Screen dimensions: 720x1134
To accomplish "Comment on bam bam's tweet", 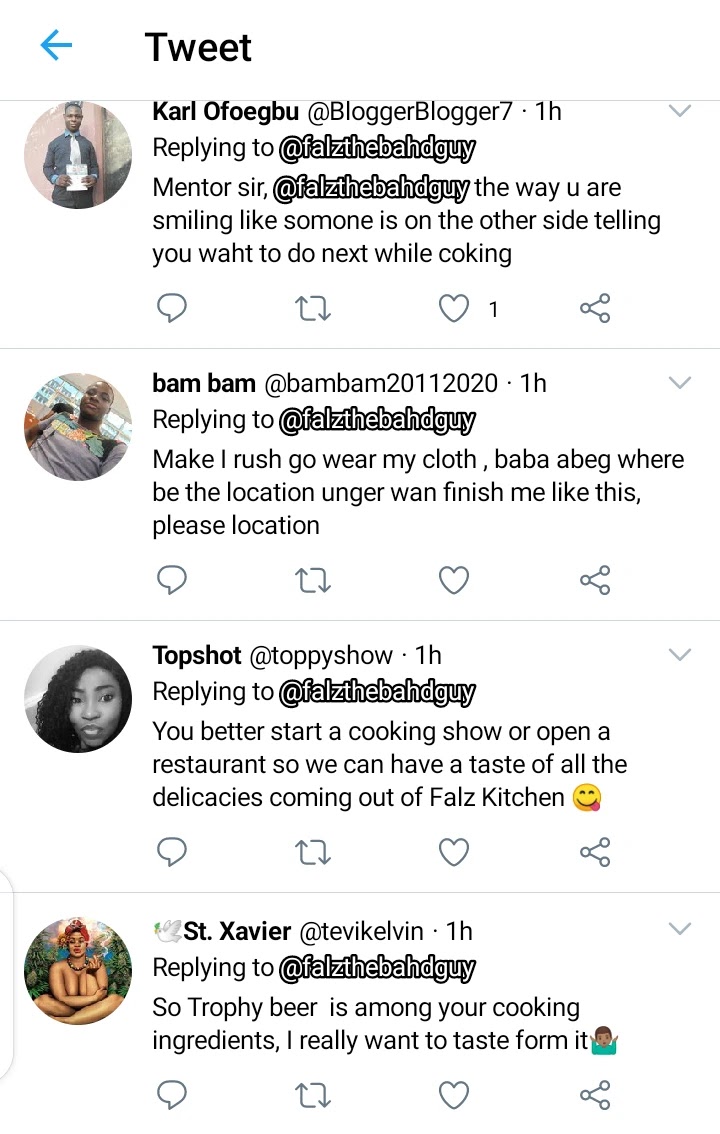I will pyautogui.click(x=173, y=580).
